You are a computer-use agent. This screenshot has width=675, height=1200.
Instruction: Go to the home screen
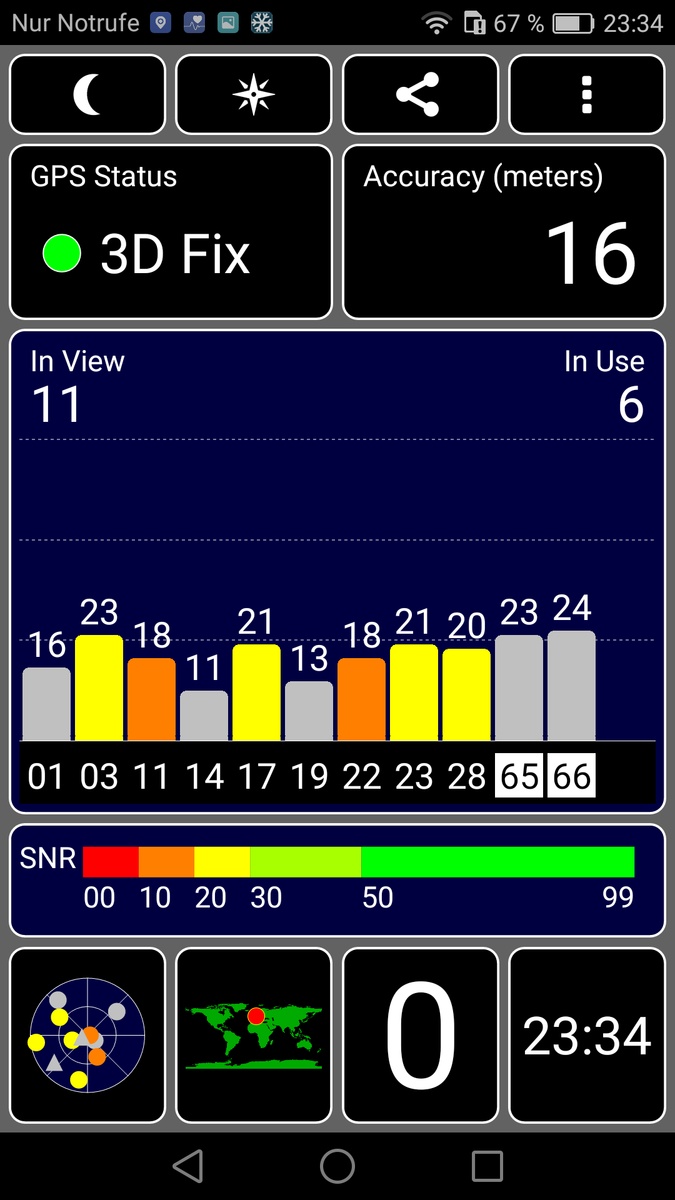(337, 1165)
